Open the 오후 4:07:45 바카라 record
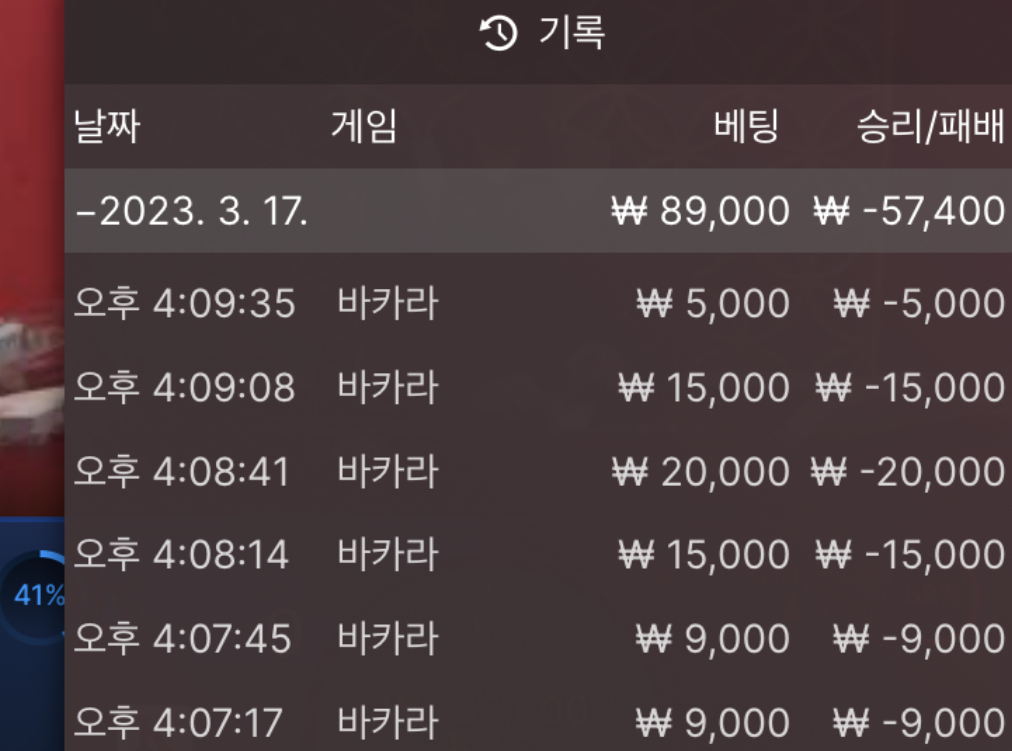Screen dimensions: 1012x751 click(538, 638)
